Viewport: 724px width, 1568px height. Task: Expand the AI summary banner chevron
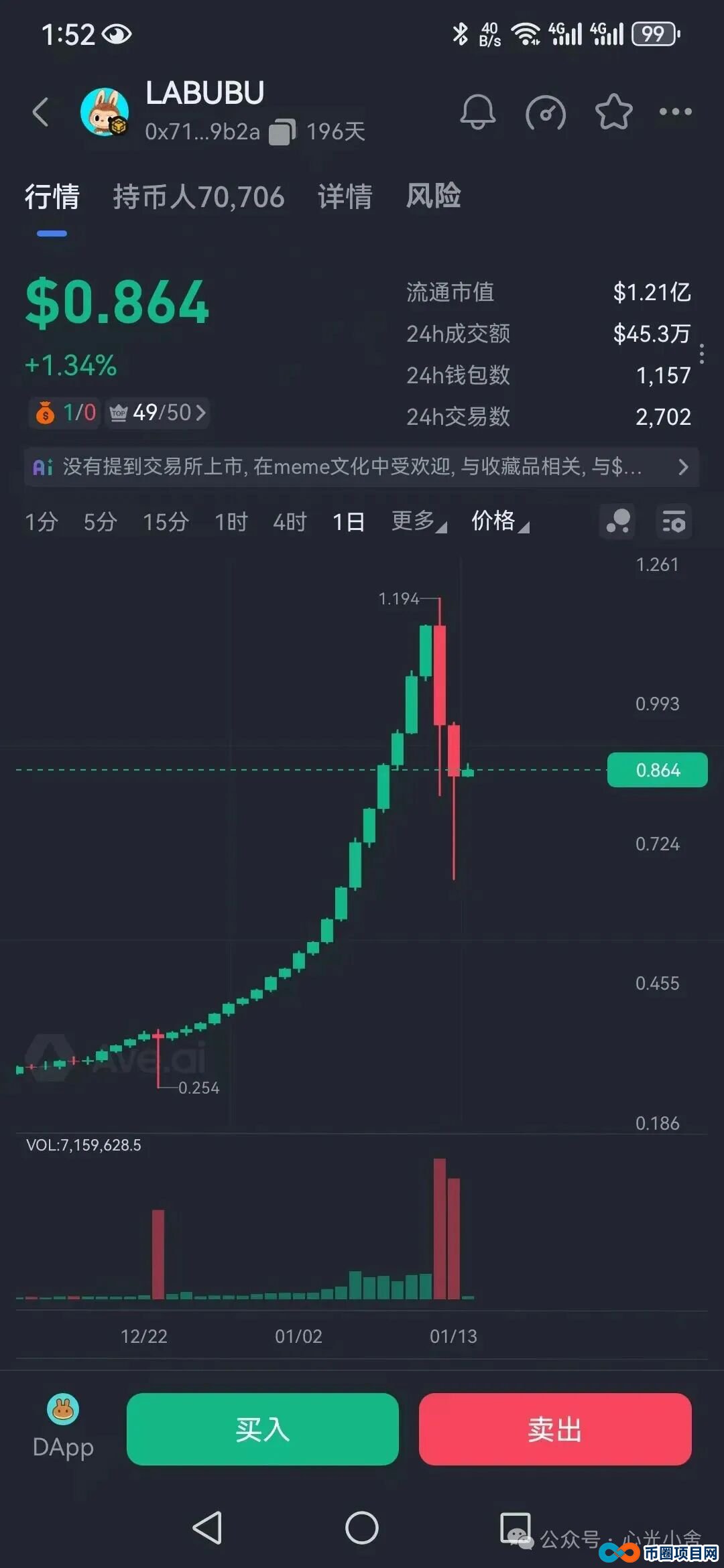684,467
